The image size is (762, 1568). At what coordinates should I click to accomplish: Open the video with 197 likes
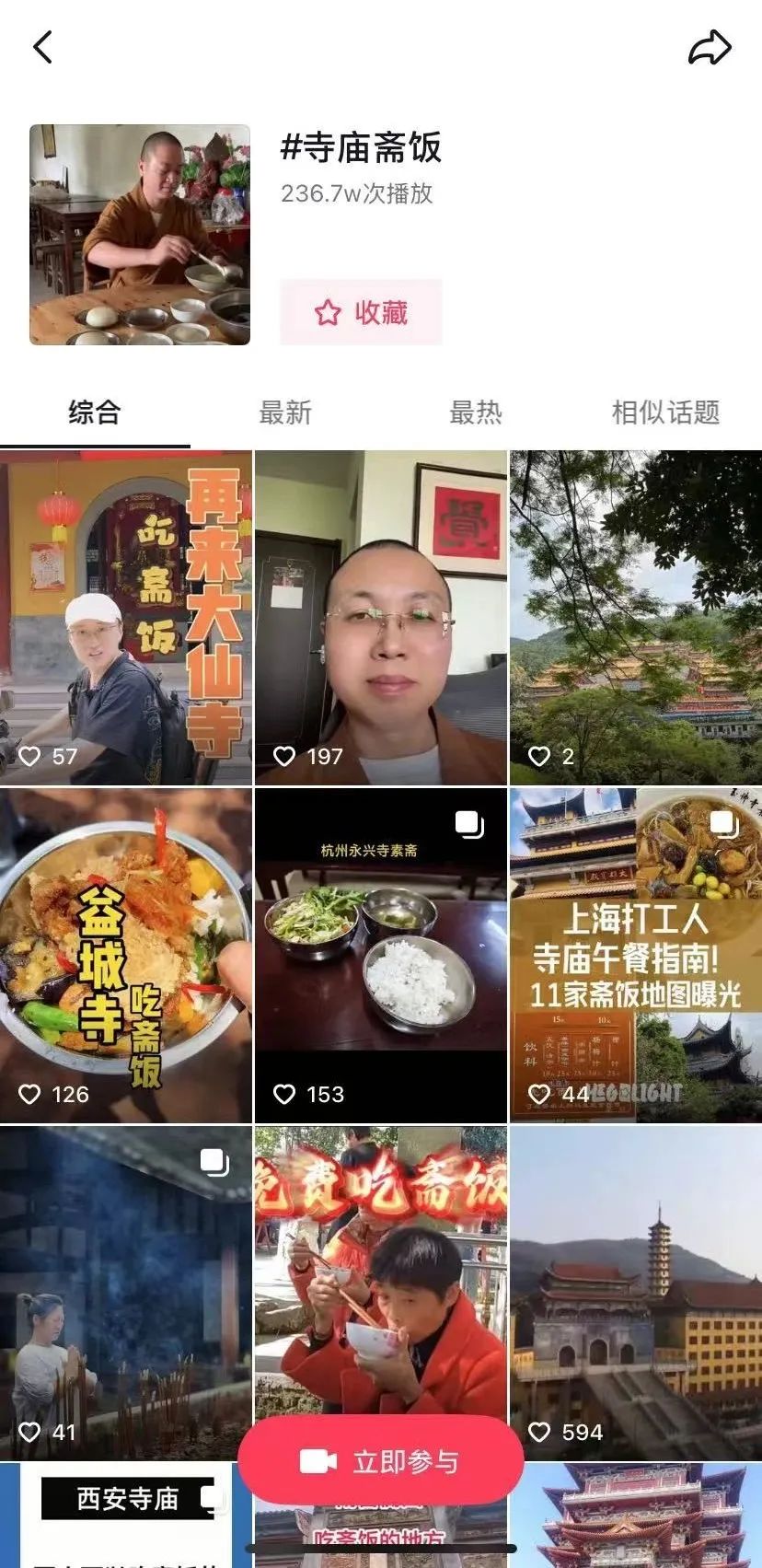pos(380,617)
